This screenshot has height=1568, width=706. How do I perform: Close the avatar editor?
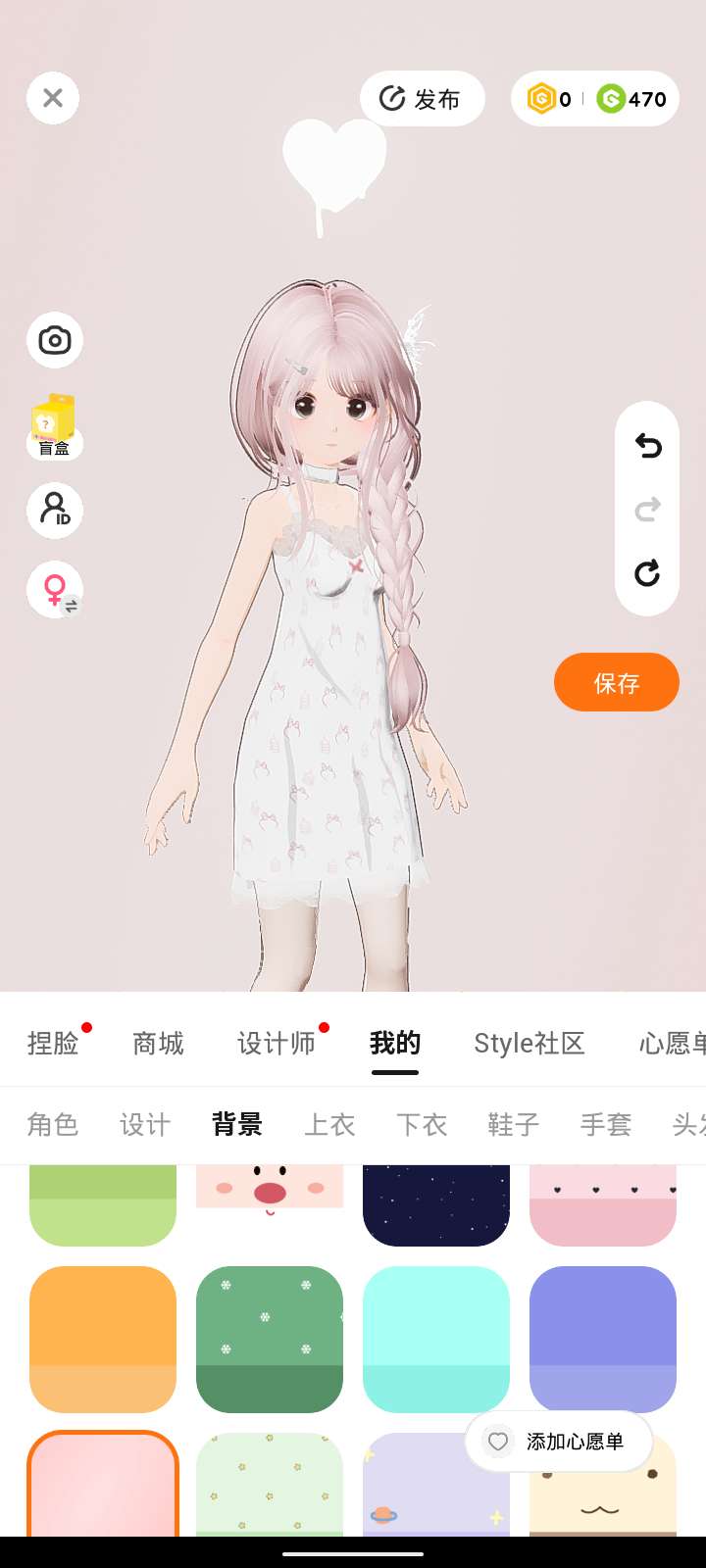pyautogui.click(x=53, y=98)
